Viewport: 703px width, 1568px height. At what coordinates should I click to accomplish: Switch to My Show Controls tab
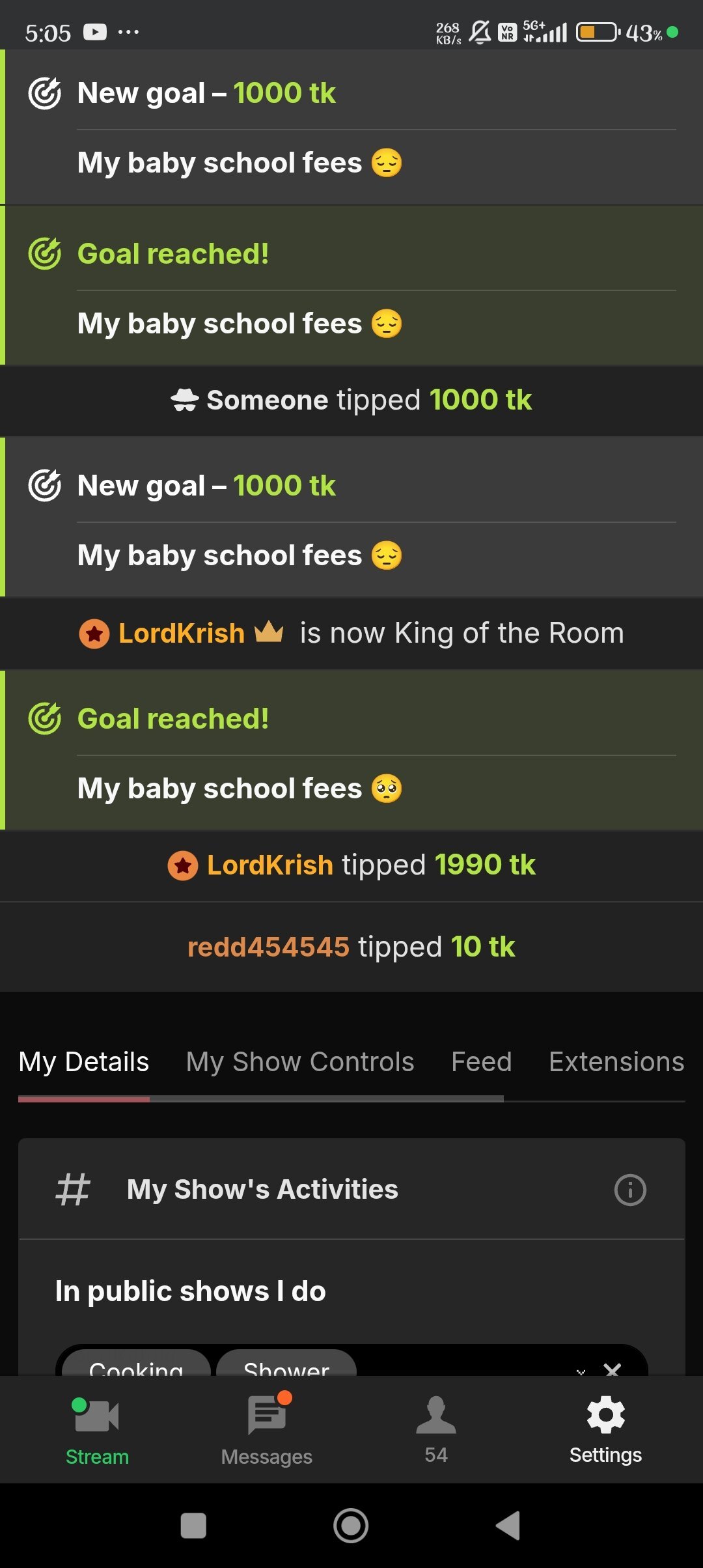300,1062
